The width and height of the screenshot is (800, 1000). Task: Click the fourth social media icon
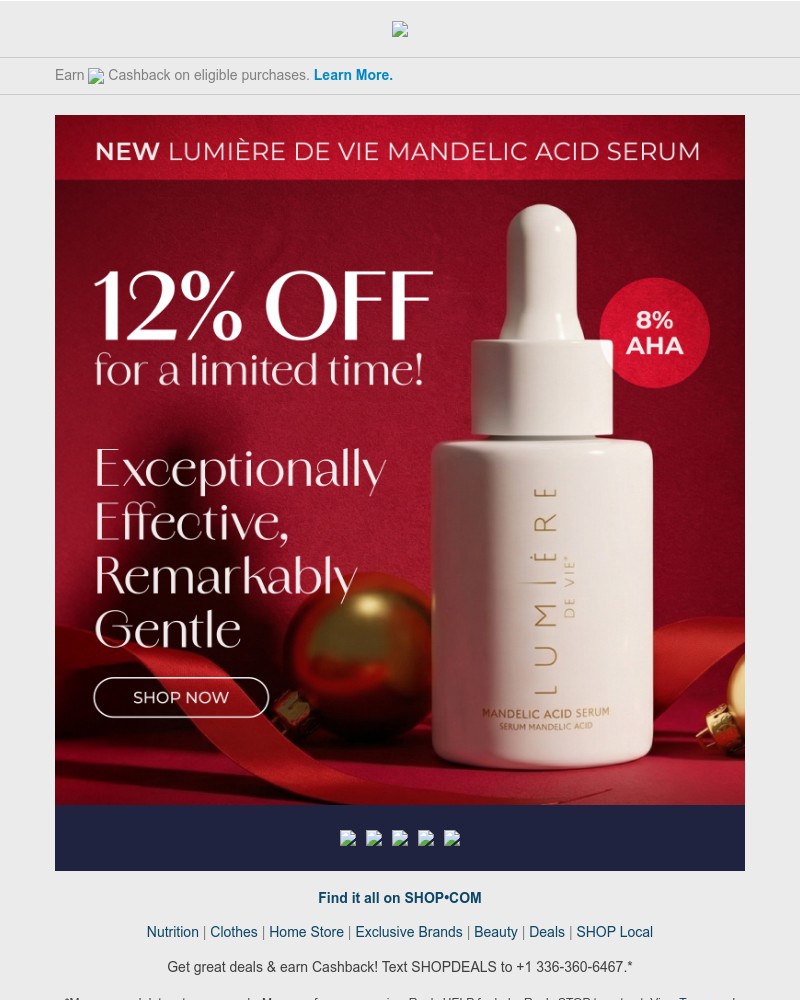426,839
